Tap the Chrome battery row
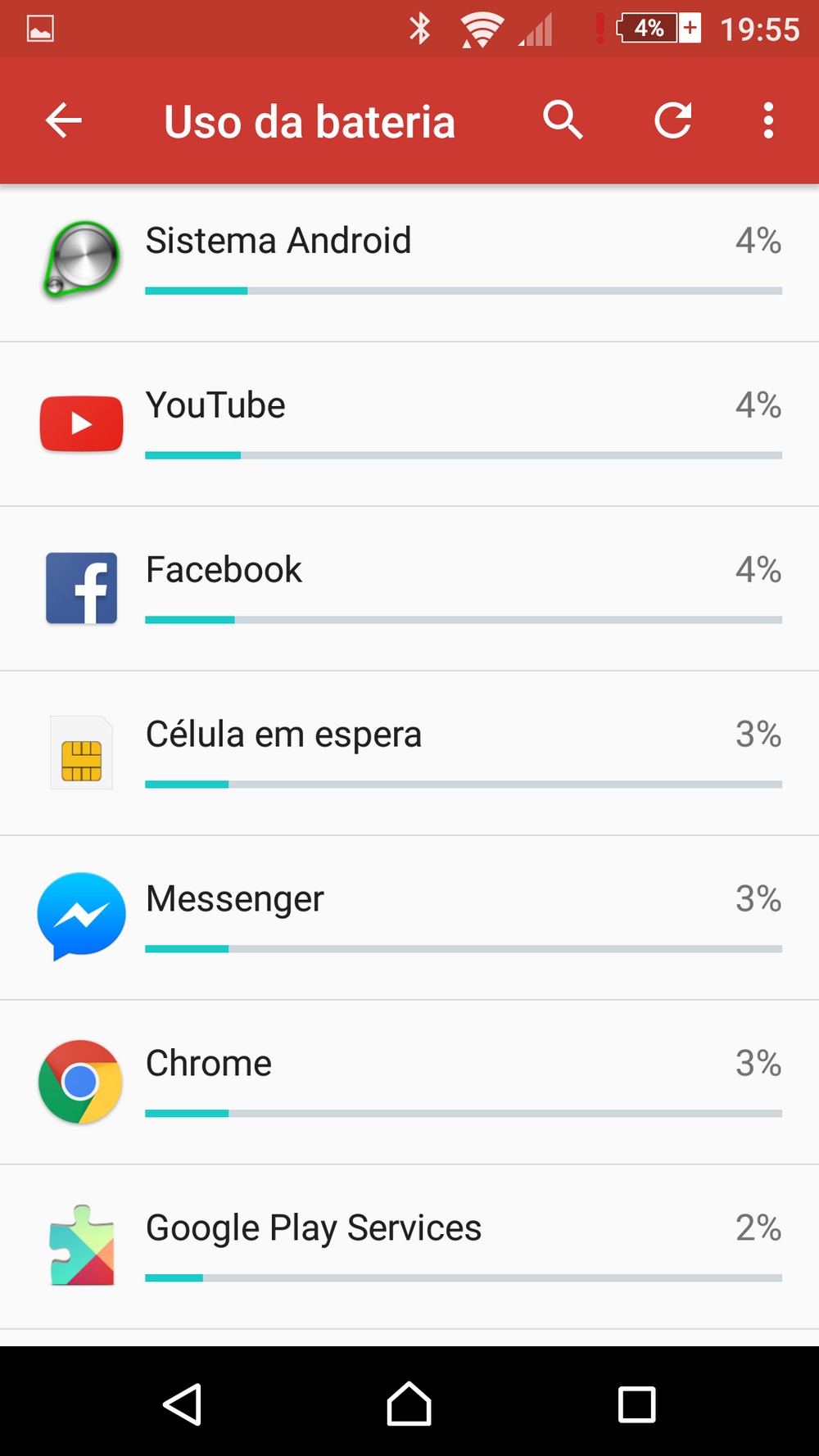819x1456 pixels. 409,1083
